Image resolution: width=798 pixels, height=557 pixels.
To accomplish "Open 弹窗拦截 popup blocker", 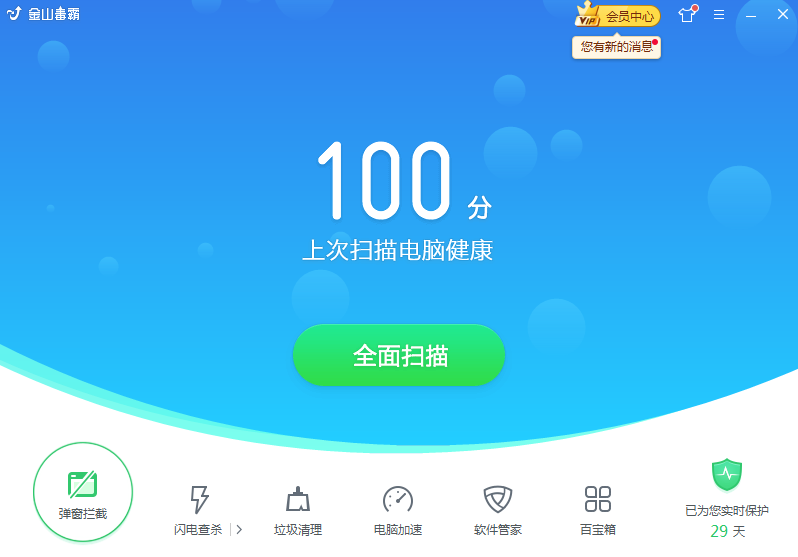I will point(82,492).
